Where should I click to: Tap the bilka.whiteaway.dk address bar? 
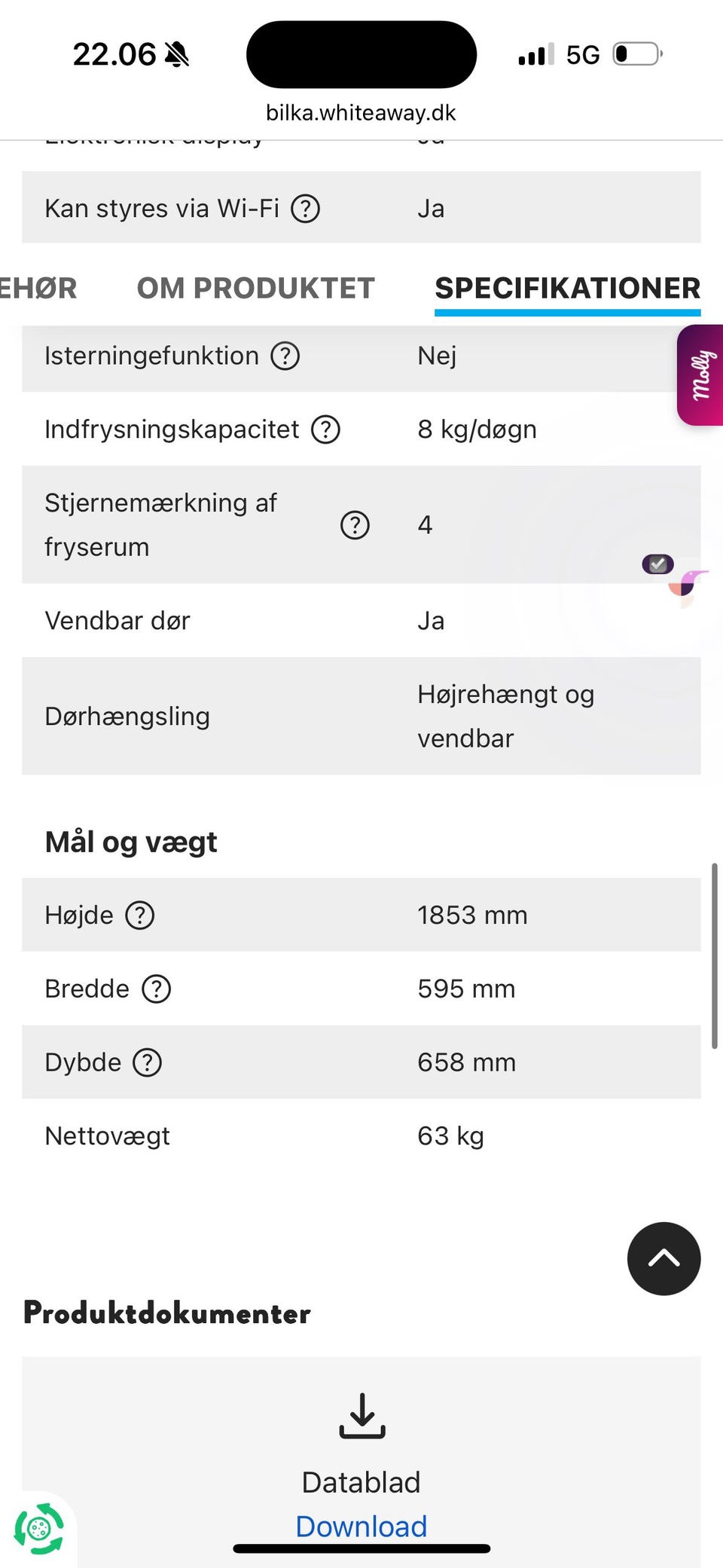coord(361,113)
